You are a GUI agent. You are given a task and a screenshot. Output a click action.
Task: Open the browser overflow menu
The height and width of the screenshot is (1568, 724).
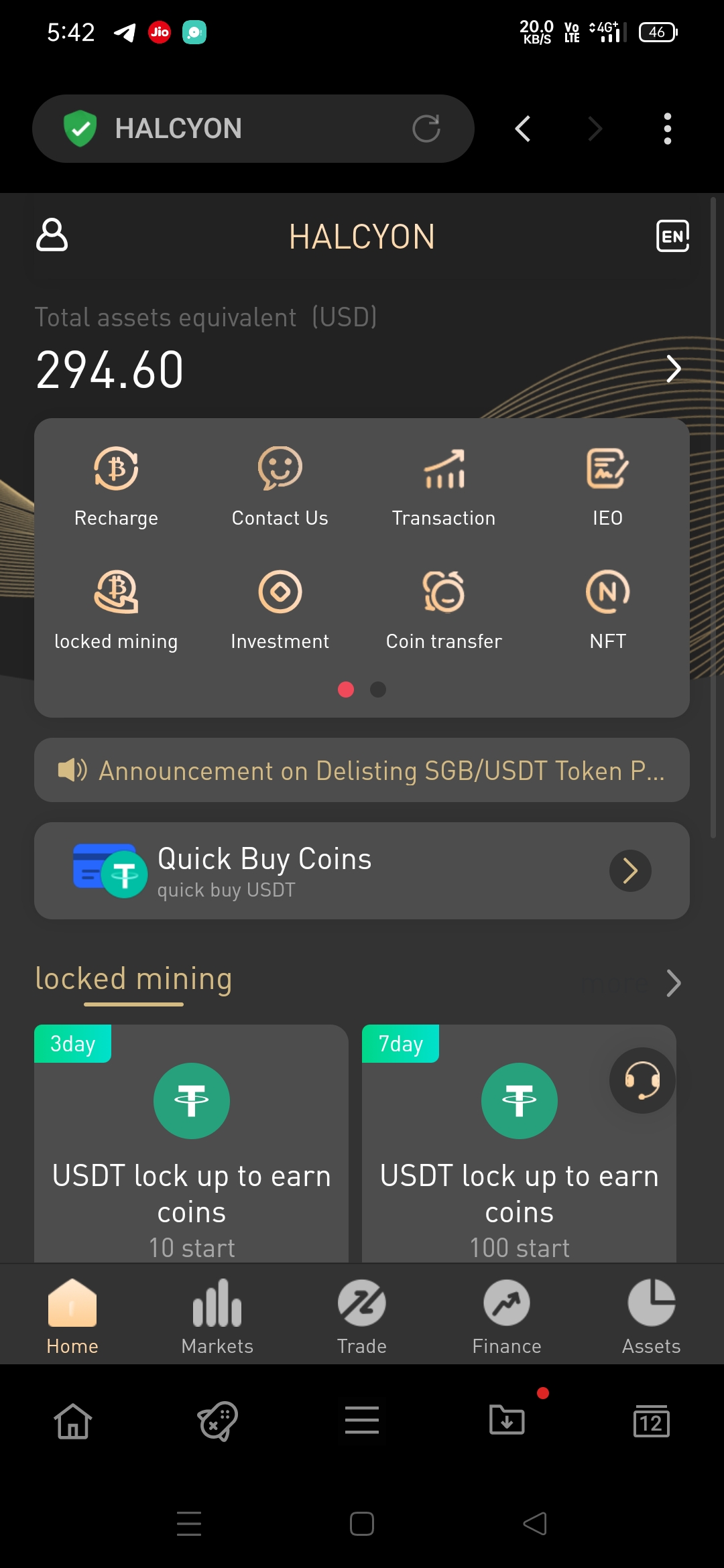click(667, 129)
